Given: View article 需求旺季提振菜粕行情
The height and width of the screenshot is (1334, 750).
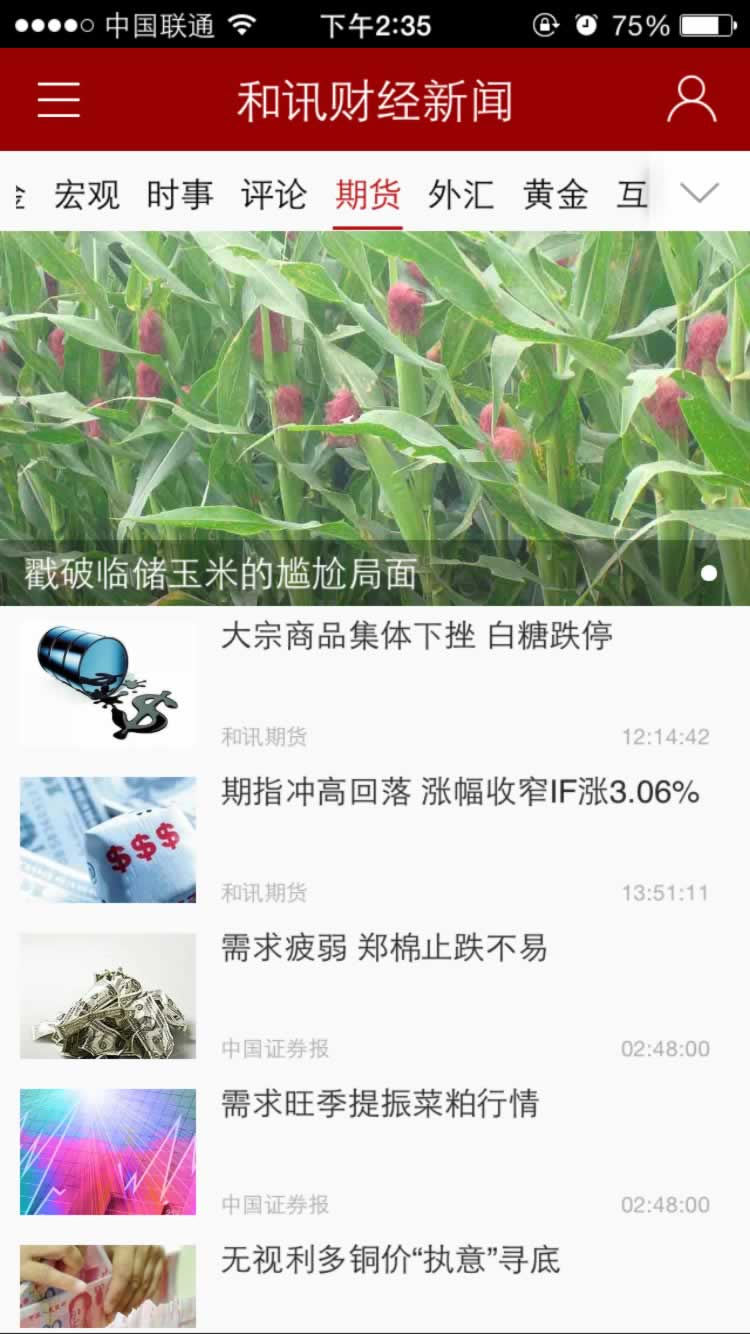Looking at the screenshot, I should point(380,1104).
